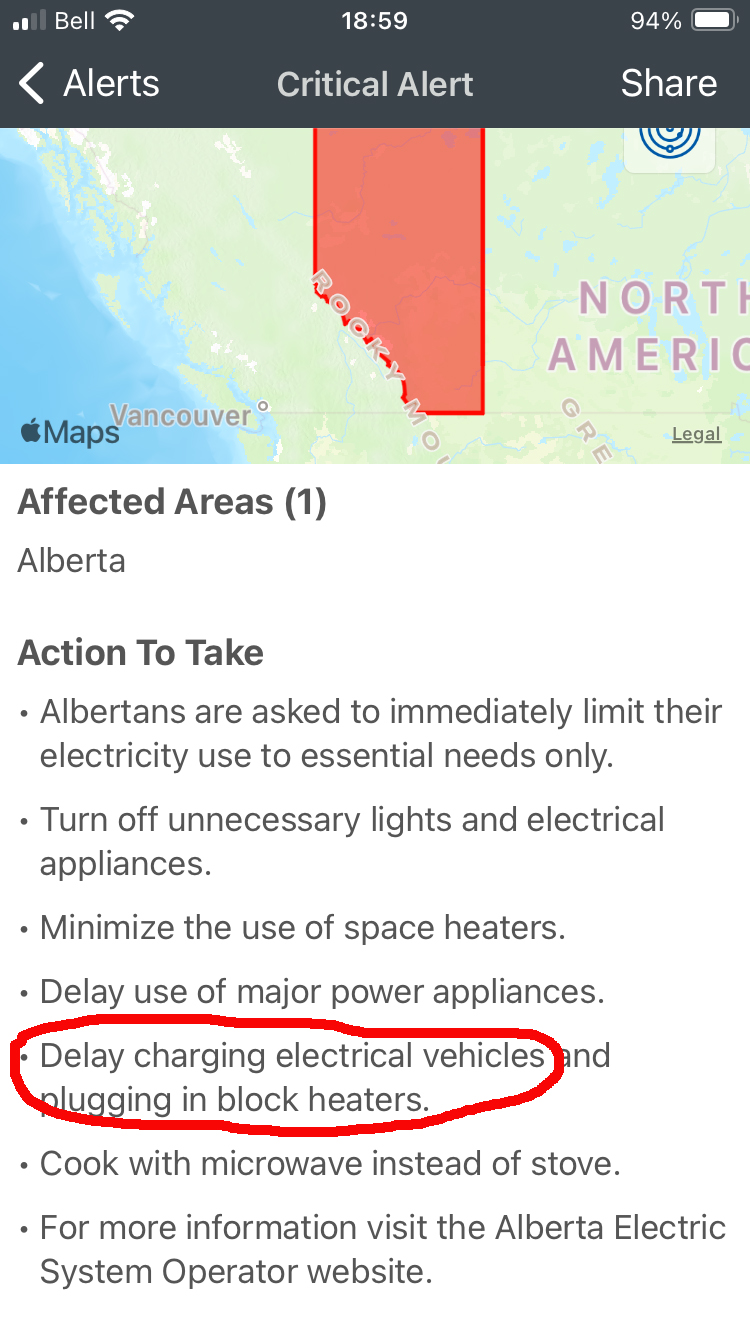Viewport: 750px width, 1334px height.
Task: Tap the radar icon on the map
Action: pyautogui.click(x=670, y=140)
